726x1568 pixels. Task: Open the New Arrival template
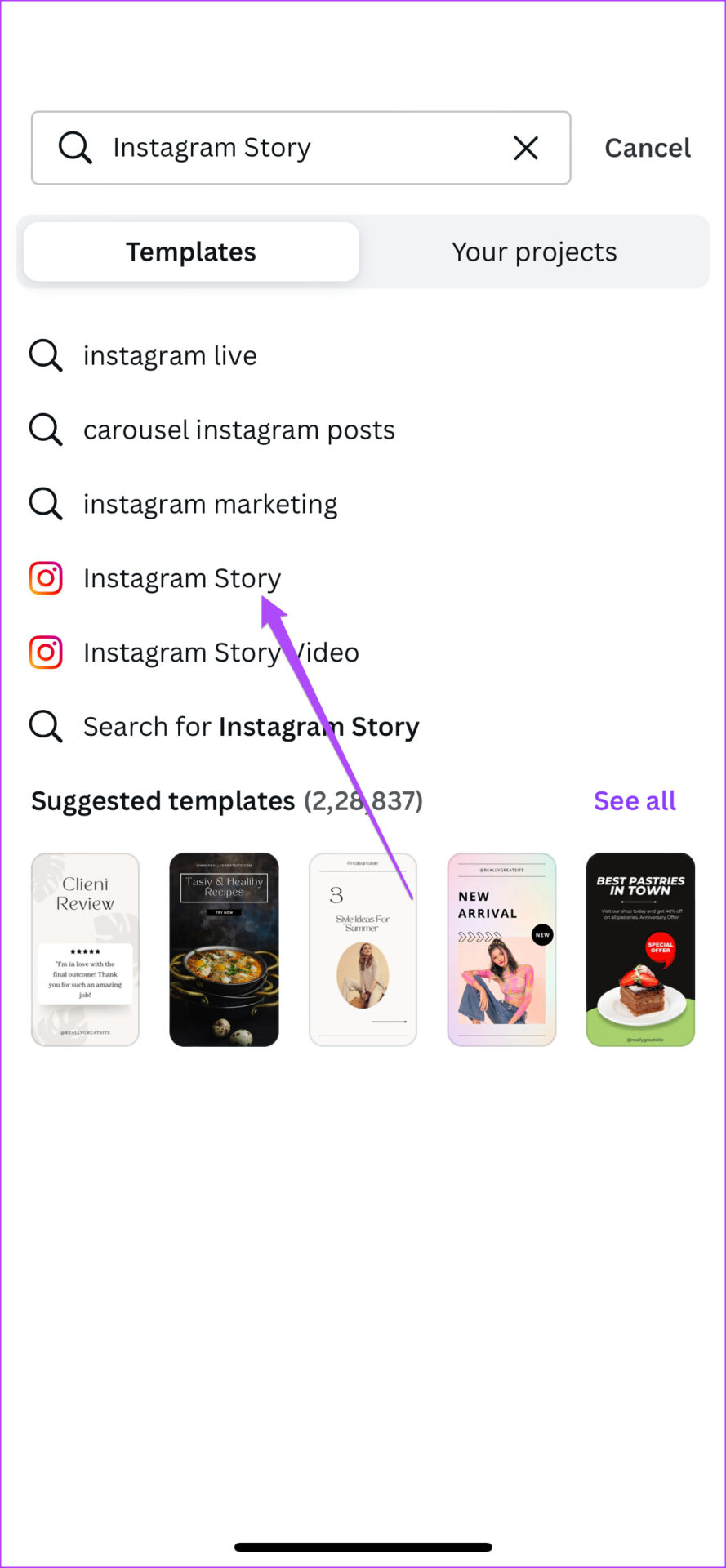coord(501,949)
